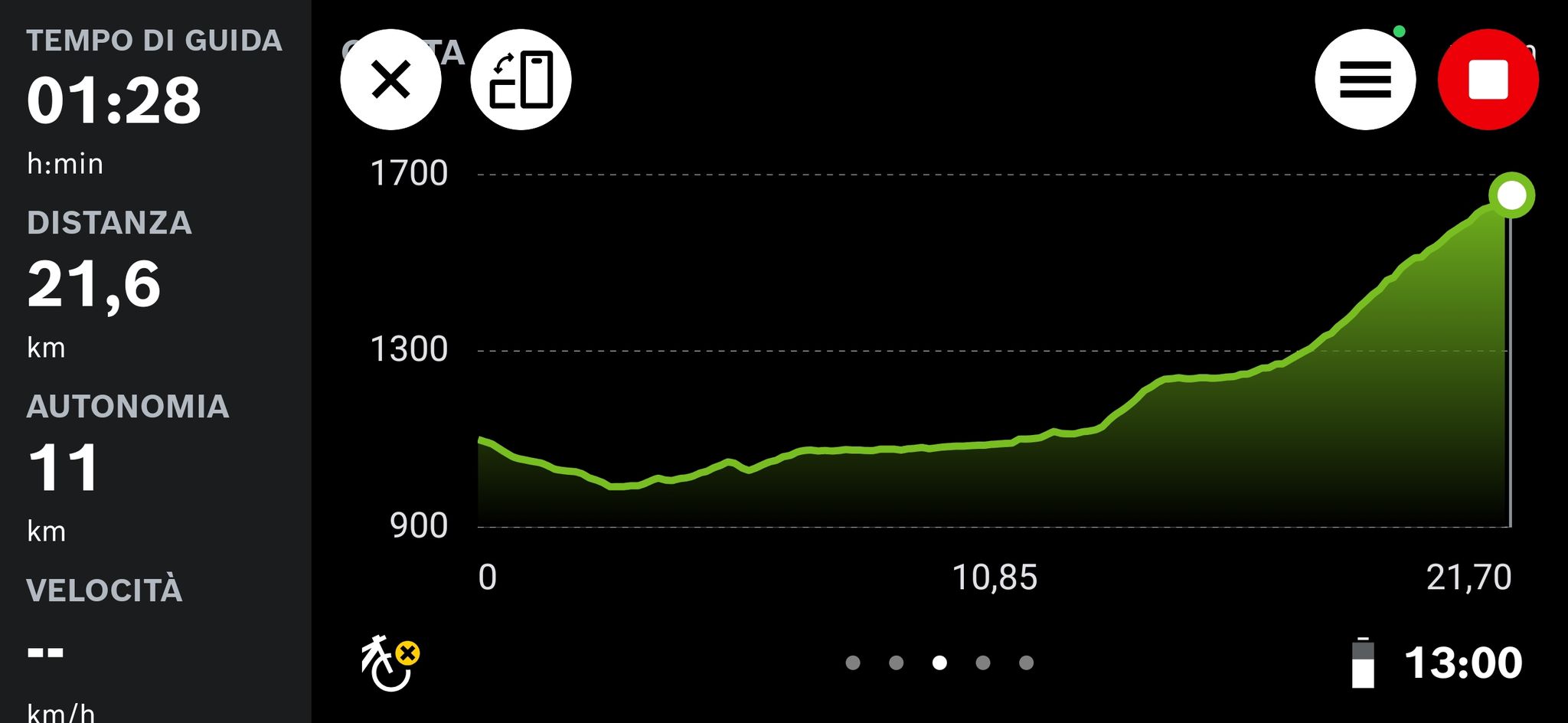Tap the bike connection status icon
The image size is (1568, 723).
click(390, 663)
